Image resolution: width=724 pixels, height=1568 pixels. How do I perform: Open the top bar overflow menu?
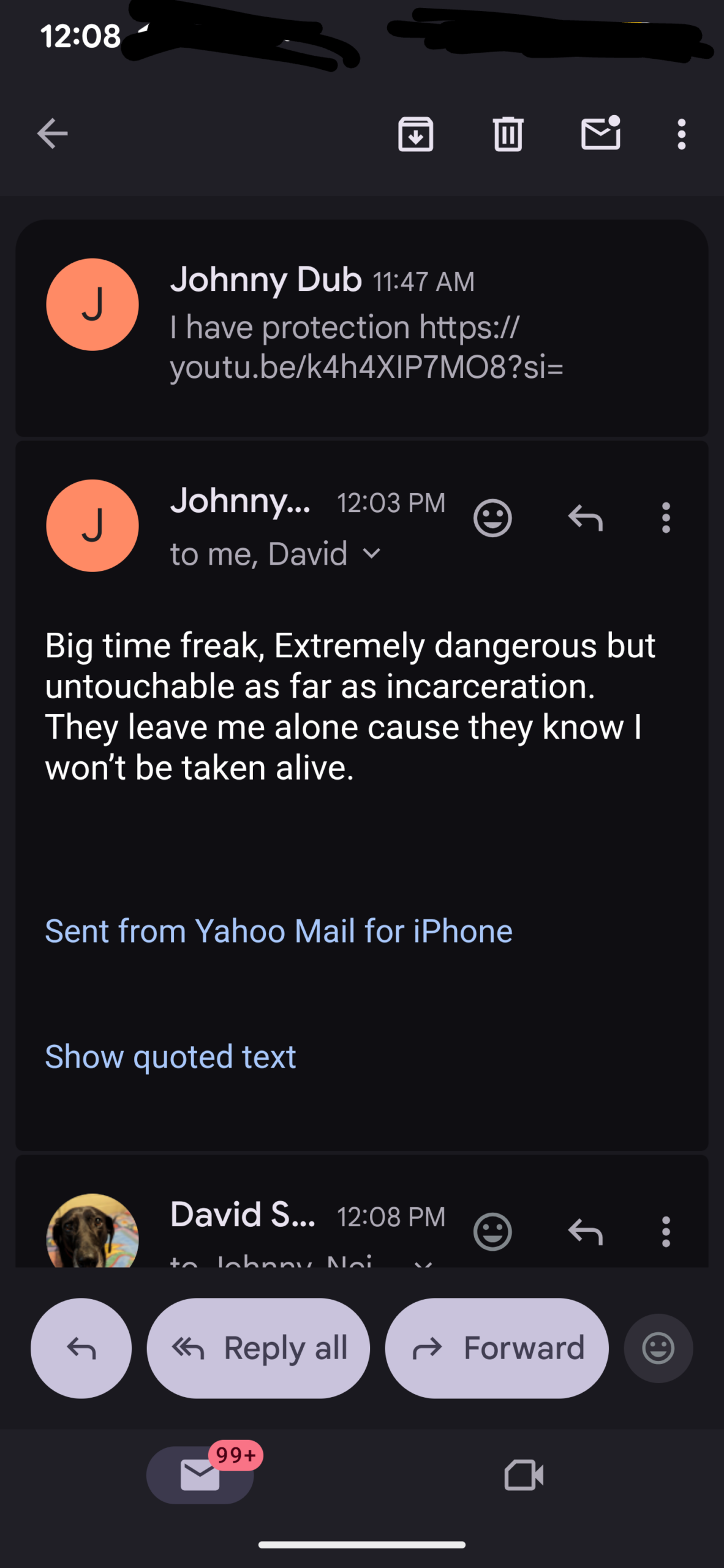[681, 134]
